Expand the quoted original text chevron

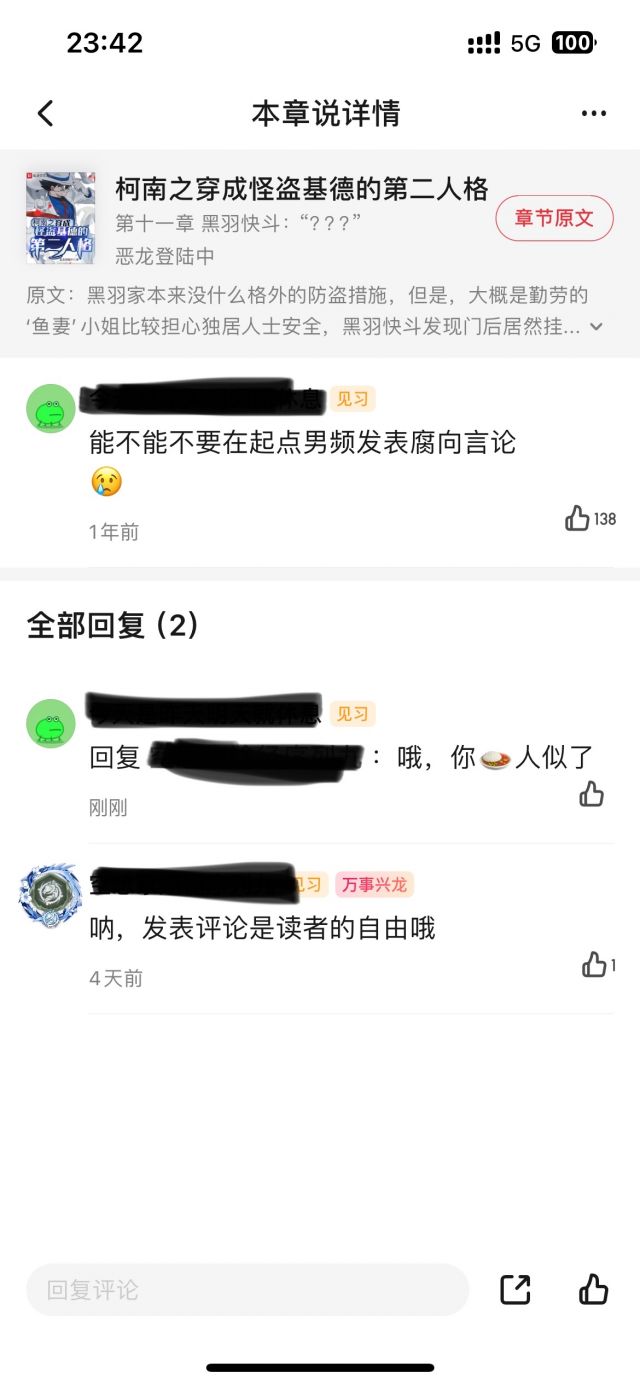(x=597, y=326)
